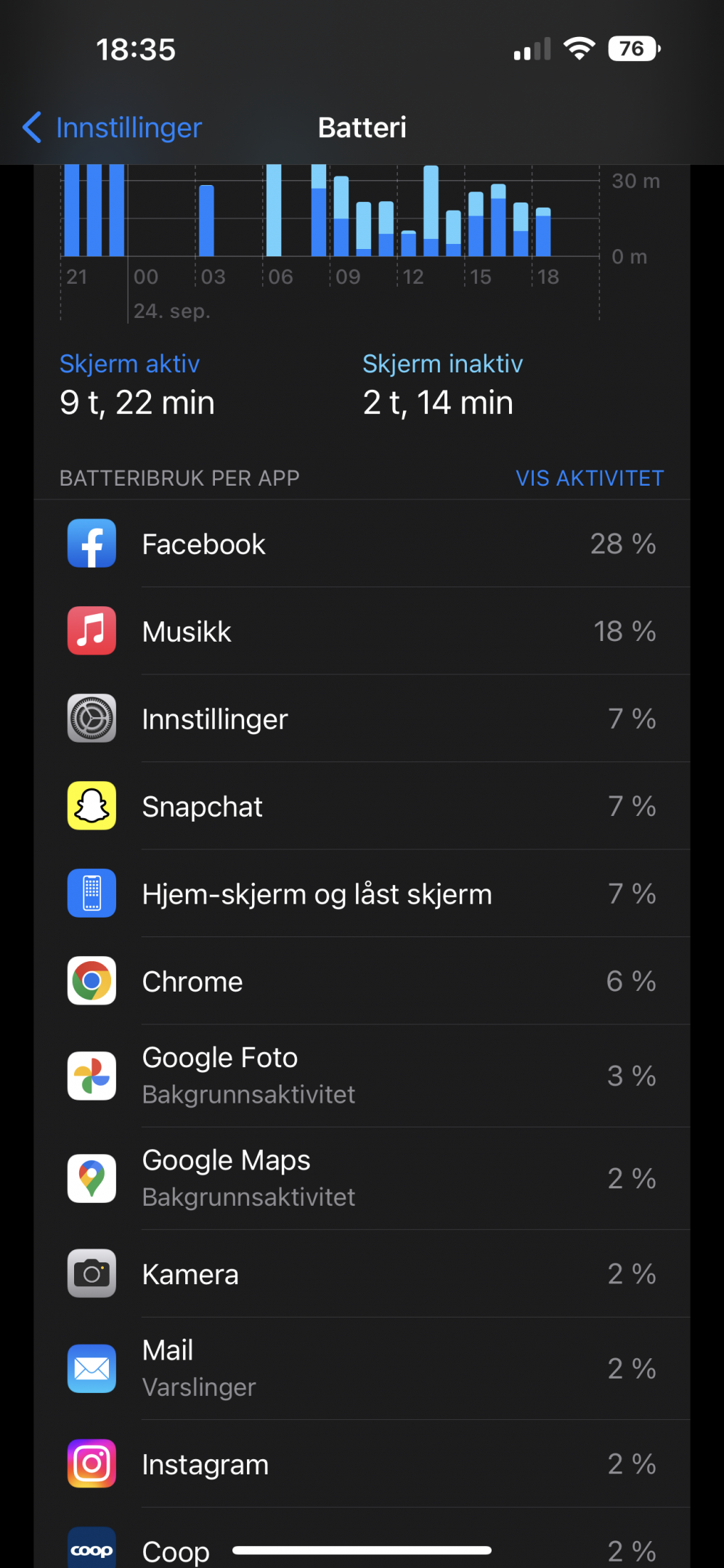Tap VIS AKTIVITET link
The height and width of the screenshot is (1568, 724).
[590, 478]
